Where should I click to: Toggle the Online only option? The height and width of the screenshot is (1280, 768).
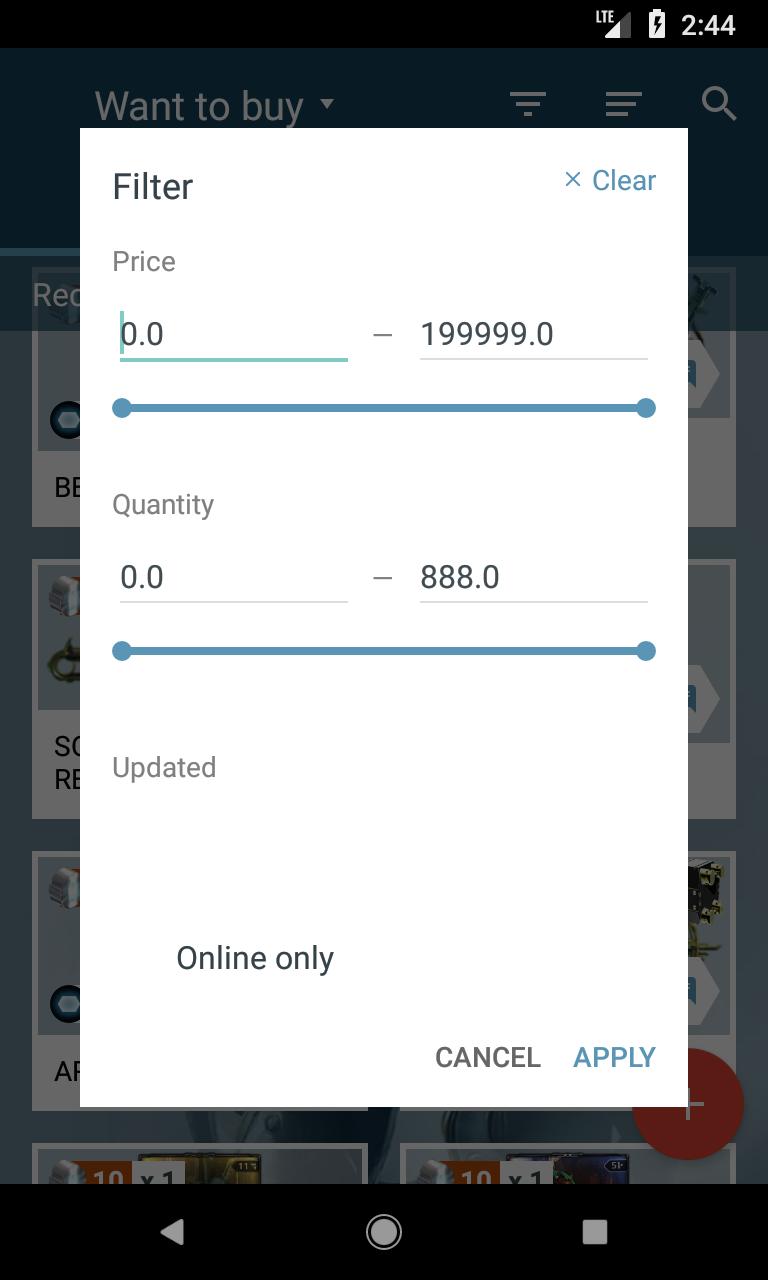(255, 958)
